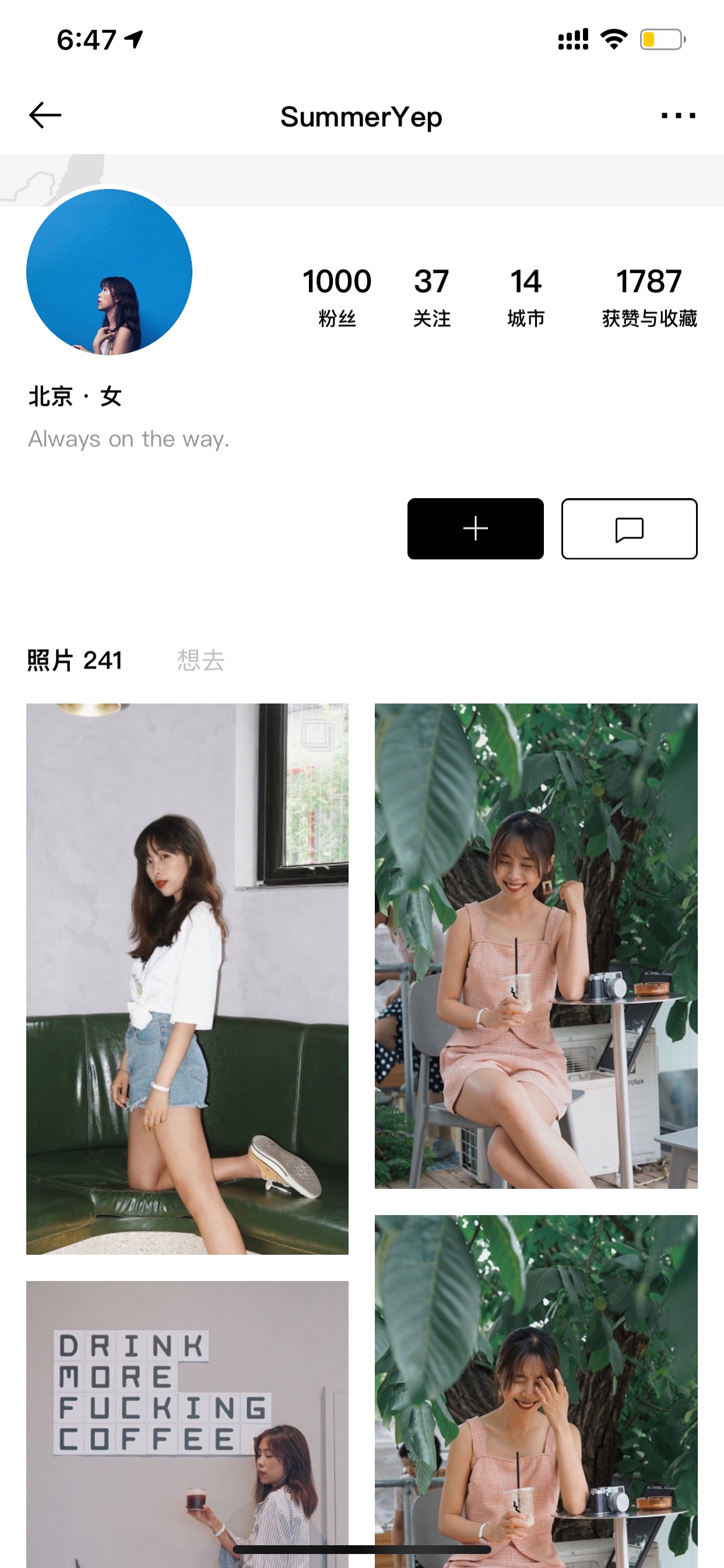Image resolution: width=724 pixels, height=1568 pixels.
Task: Switch to the 想去 tab
Action: point(201,660)
